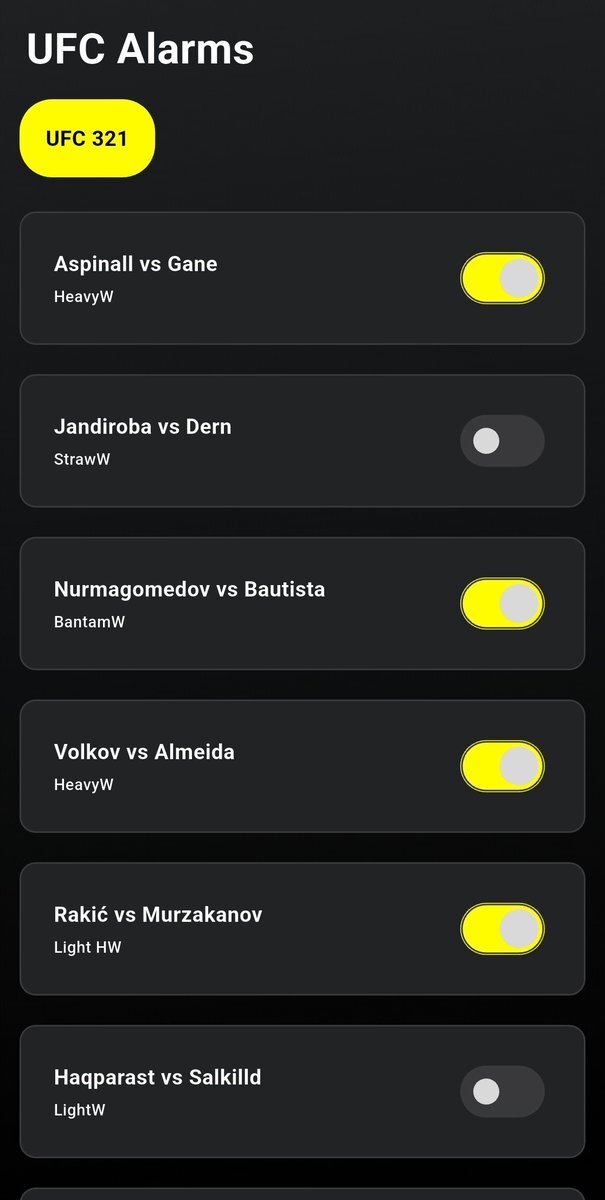Select the UFC 321 event chip

click(87, 138)
